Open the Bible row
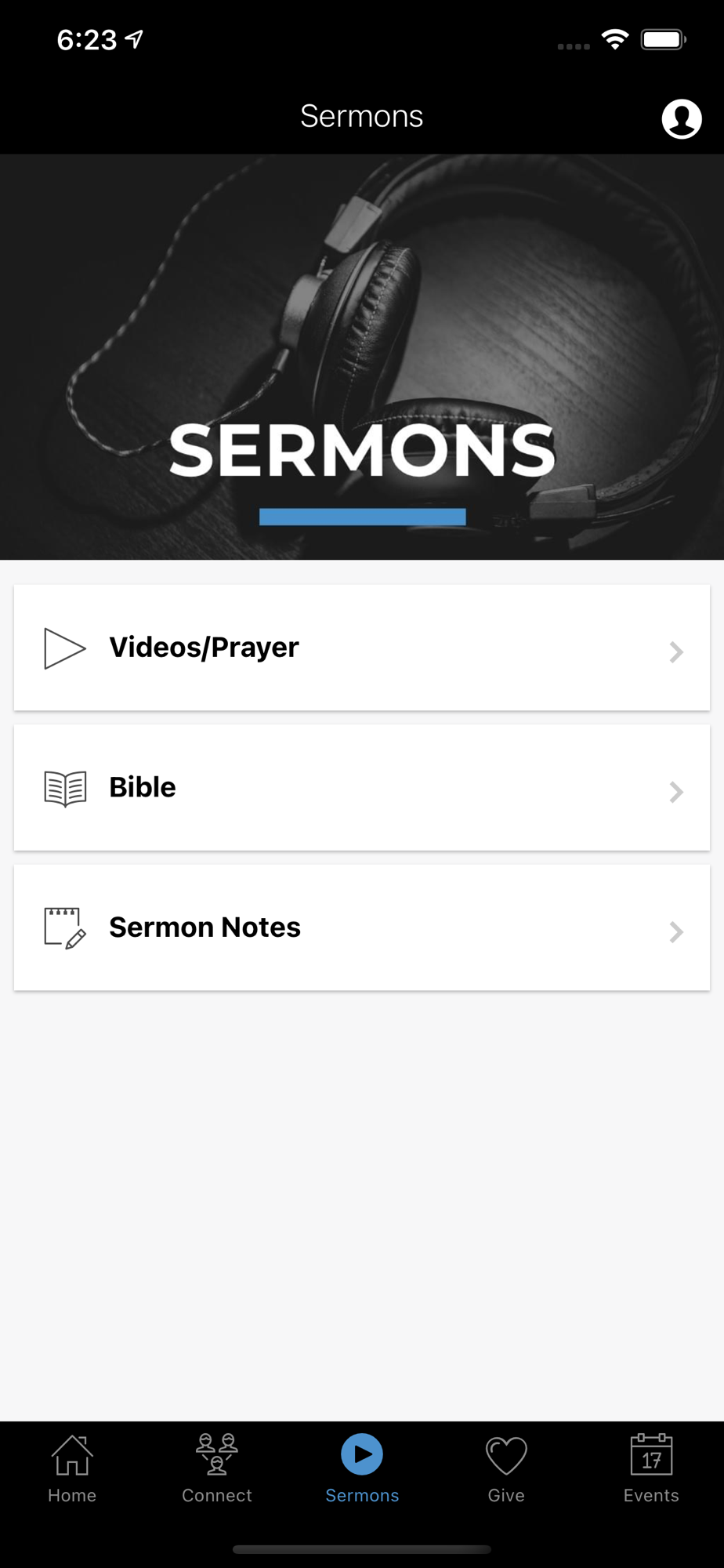This screenshot has height=1568, width=724. 361,787
